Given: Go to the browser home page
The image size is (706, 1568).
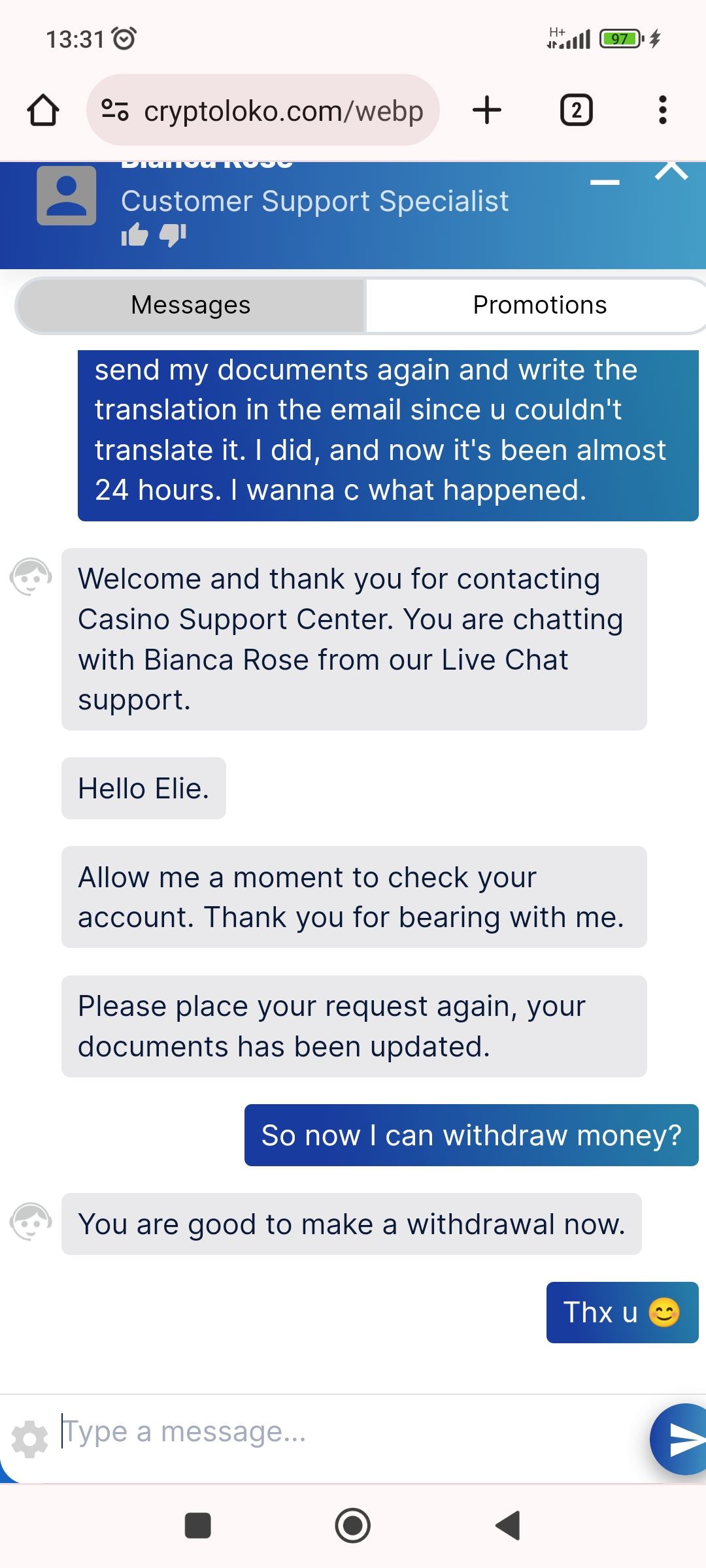Looking at the screenshot, I should coord(43,110).
